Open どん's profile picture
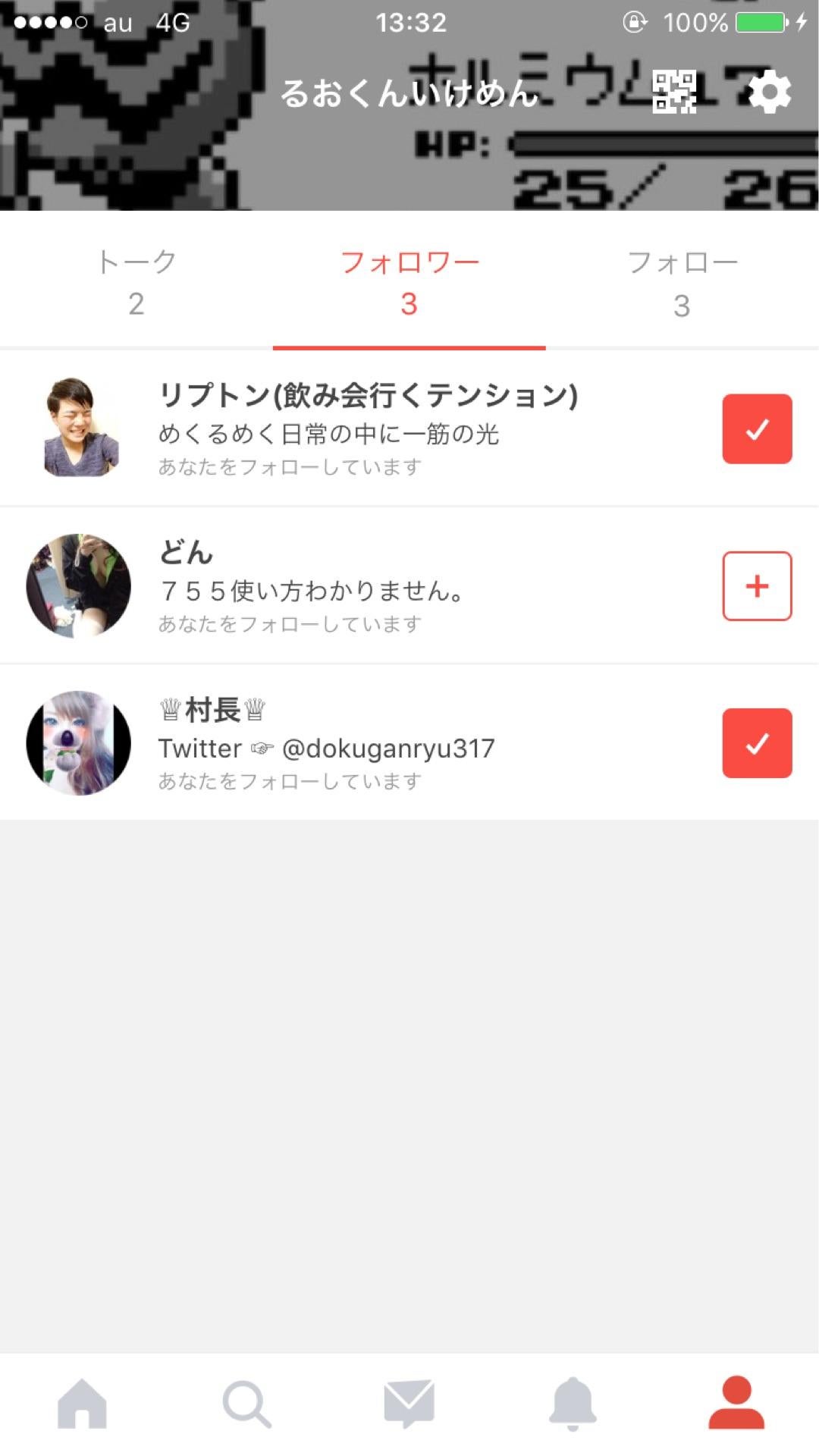819x1456 pixels. pyautogui.click(x=78, y=585)
